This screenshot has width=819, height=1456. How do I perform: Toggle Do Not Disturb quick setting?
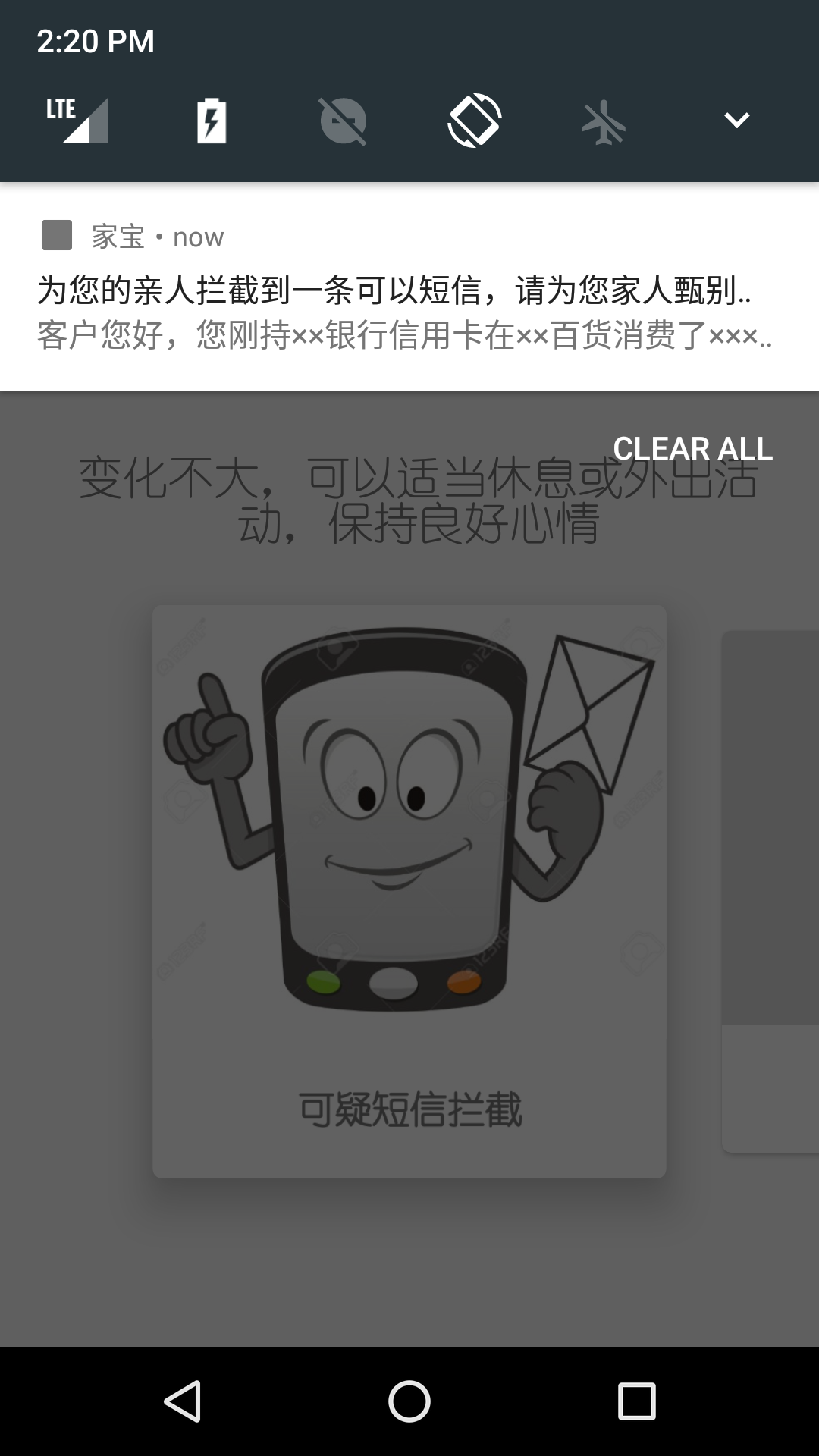(x=344, y=121)
